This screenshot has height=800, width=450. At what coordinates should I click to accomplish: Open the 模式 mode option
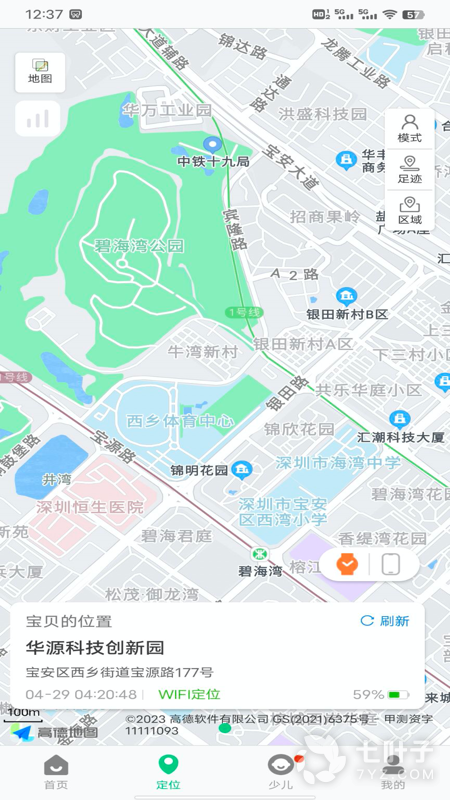tap(410, 129)
